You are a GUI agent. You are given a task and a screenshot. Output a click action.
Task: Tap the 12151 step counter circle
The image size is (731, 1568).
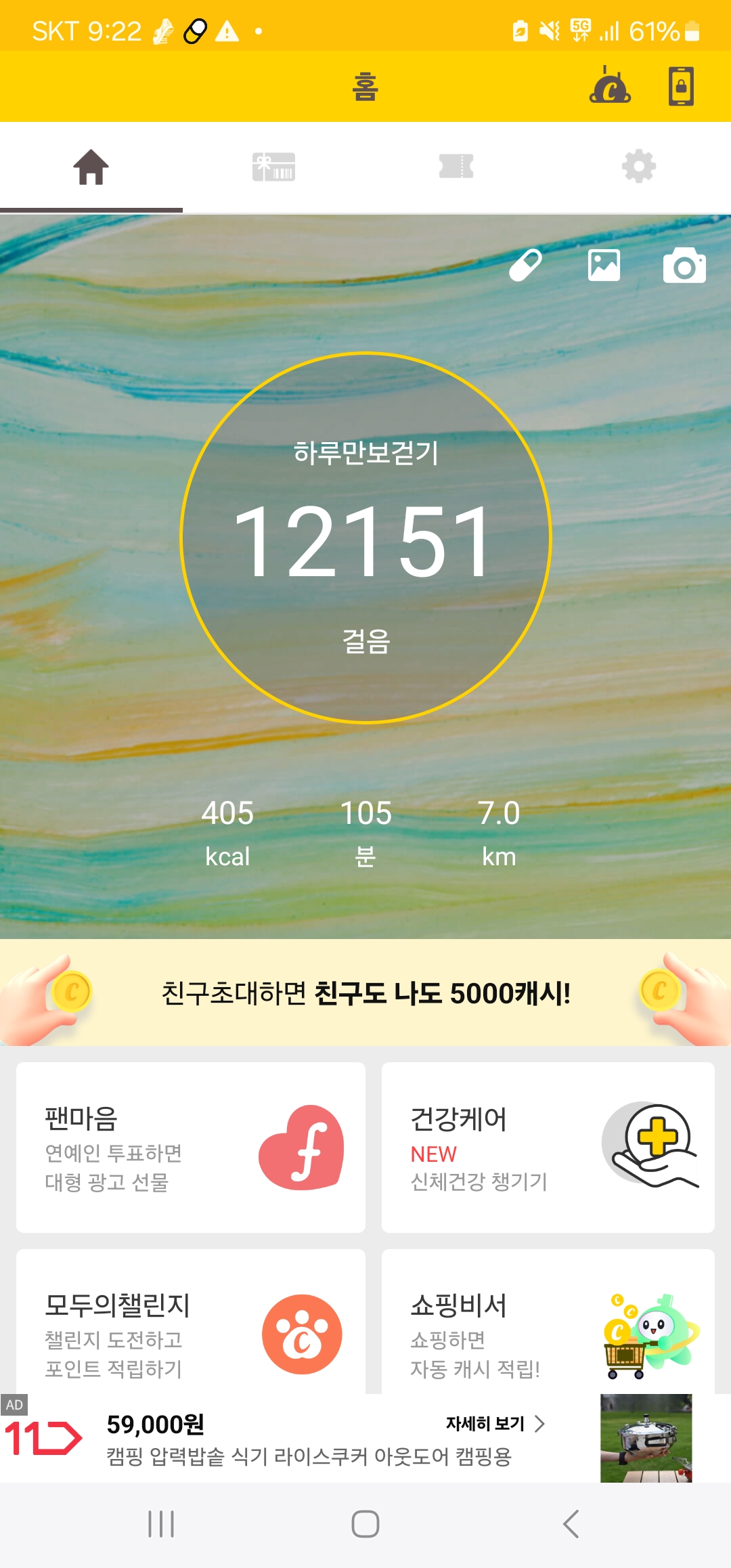coord(365,538)
